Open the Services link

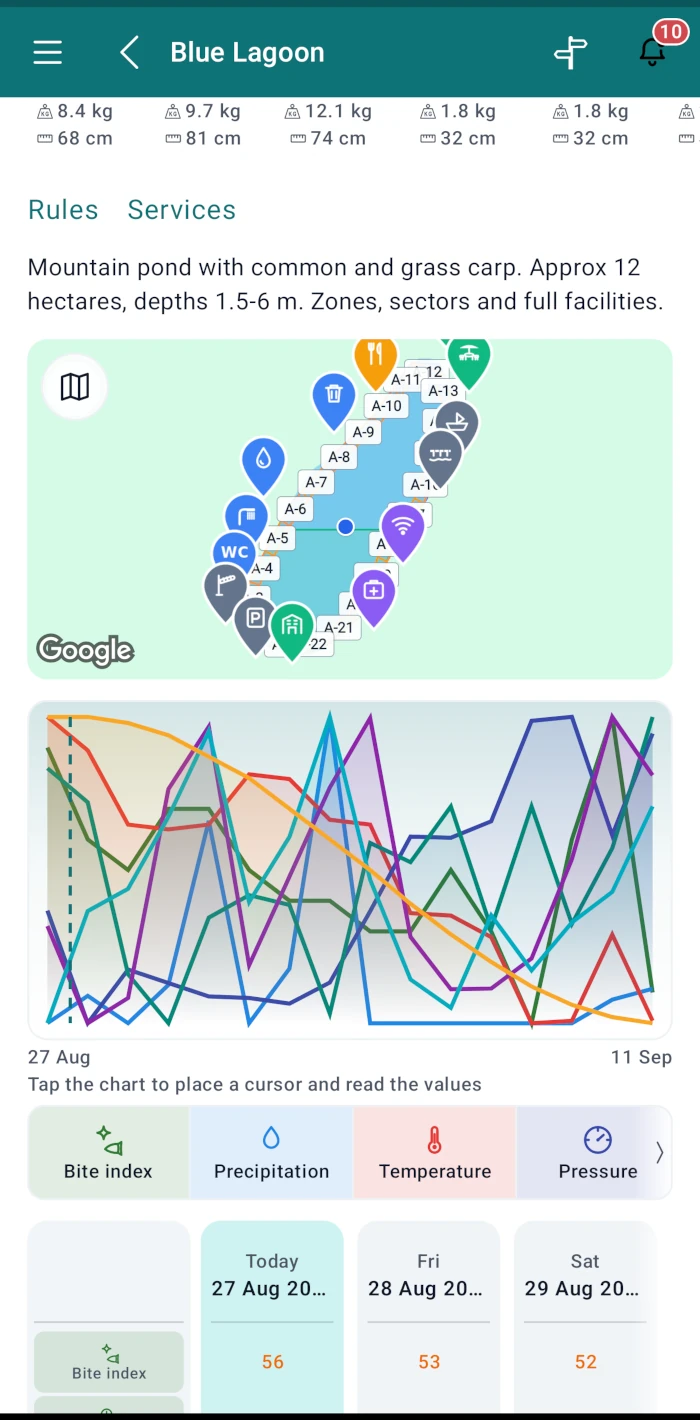(182, 210)
